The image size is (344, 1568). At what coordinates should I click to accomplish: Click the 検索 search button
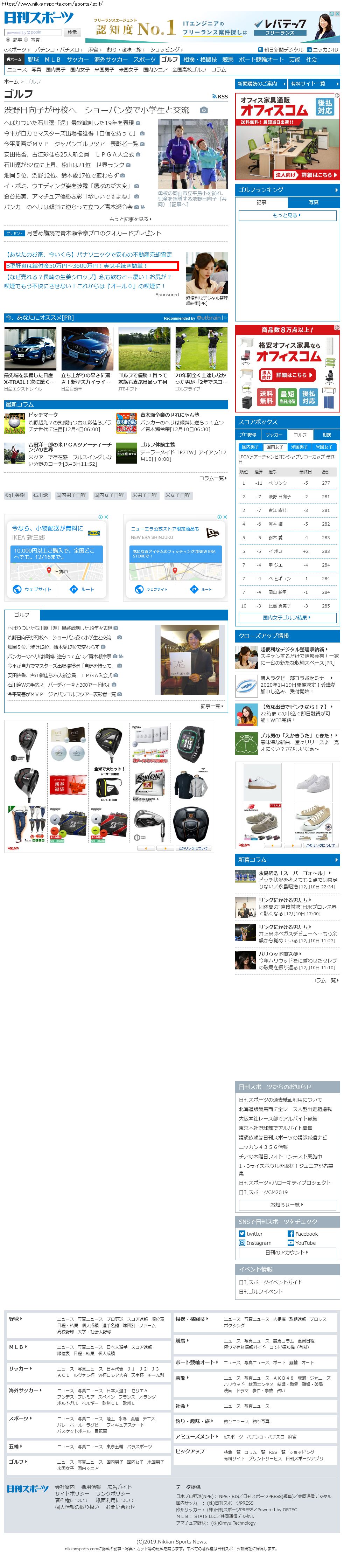(x=72, y=32)
